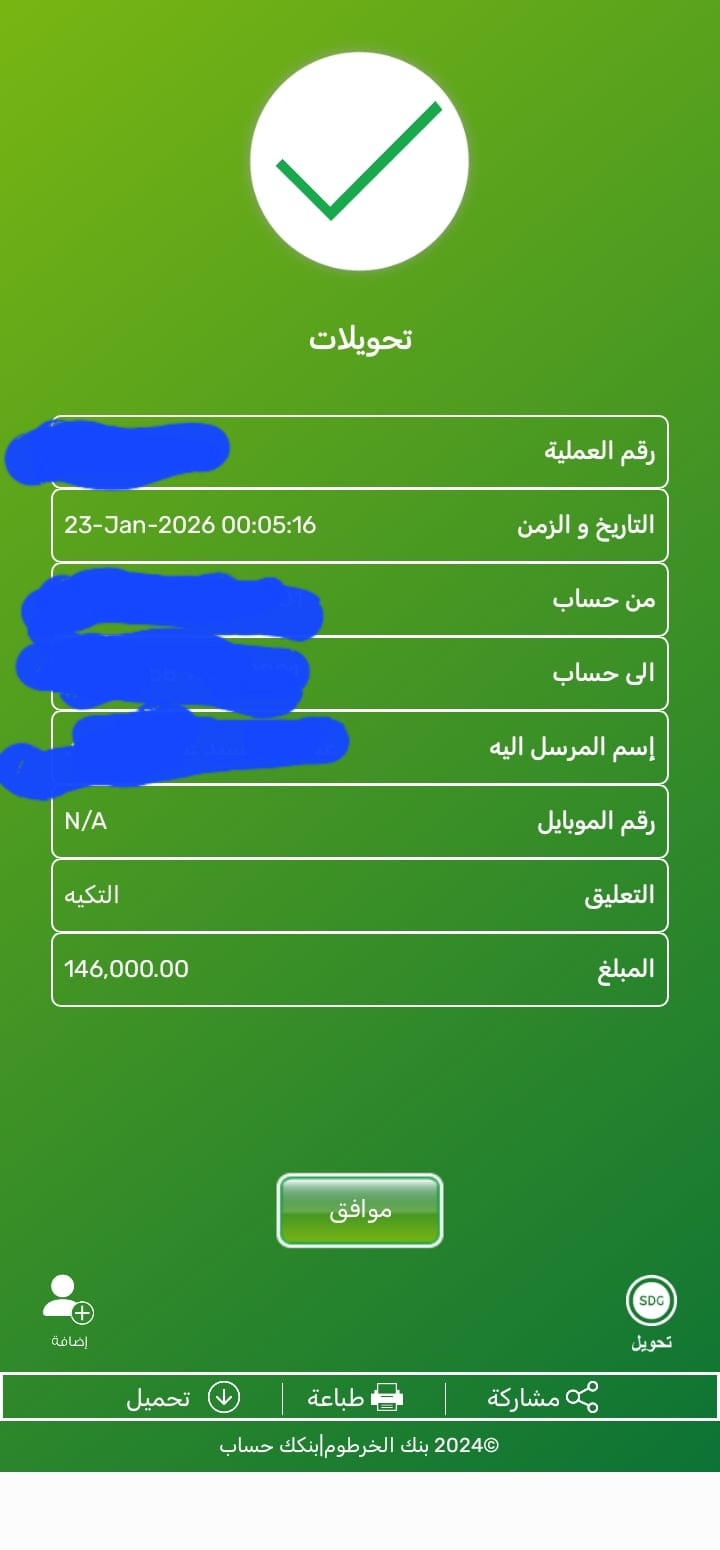720x1550 pixels.
Task: Share the receipt using مشاركة
Action: tap(543, 1397)
